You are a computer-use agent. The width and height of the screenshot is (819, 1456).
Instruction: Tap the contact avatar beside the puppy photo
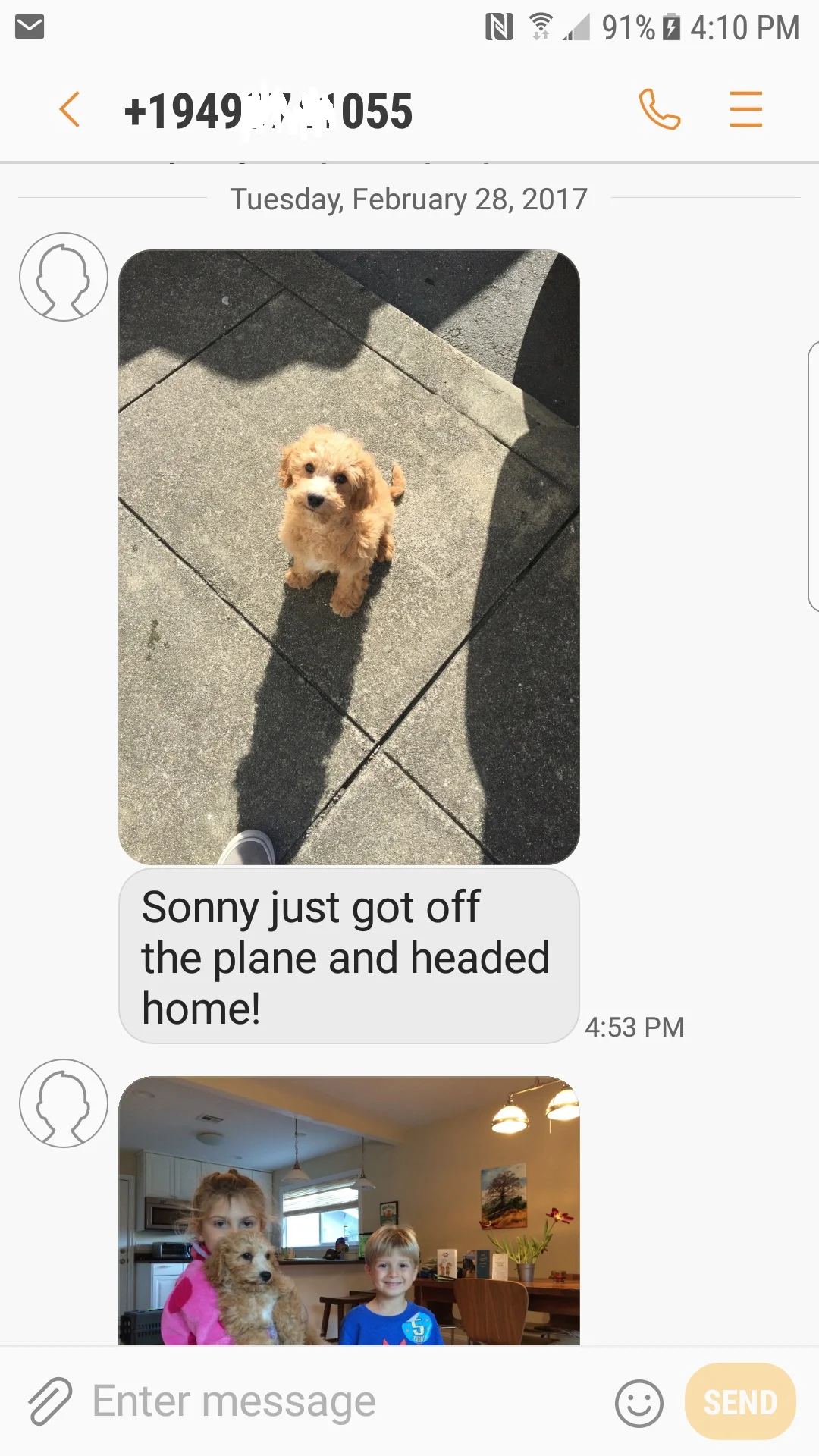(x=64, y=277)
